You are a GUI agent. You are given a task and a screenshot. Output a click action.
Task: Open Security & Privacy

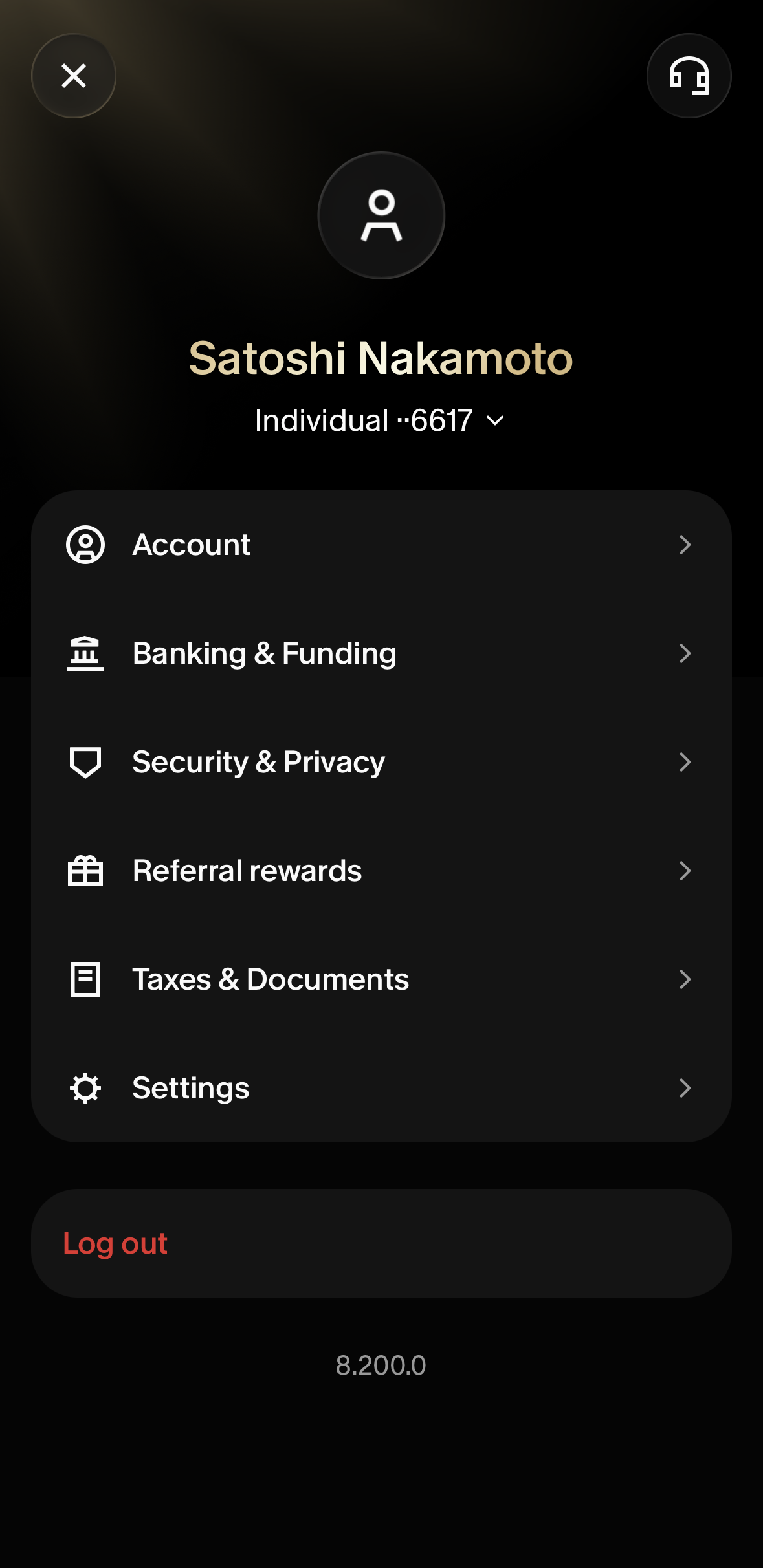point(381,762)
